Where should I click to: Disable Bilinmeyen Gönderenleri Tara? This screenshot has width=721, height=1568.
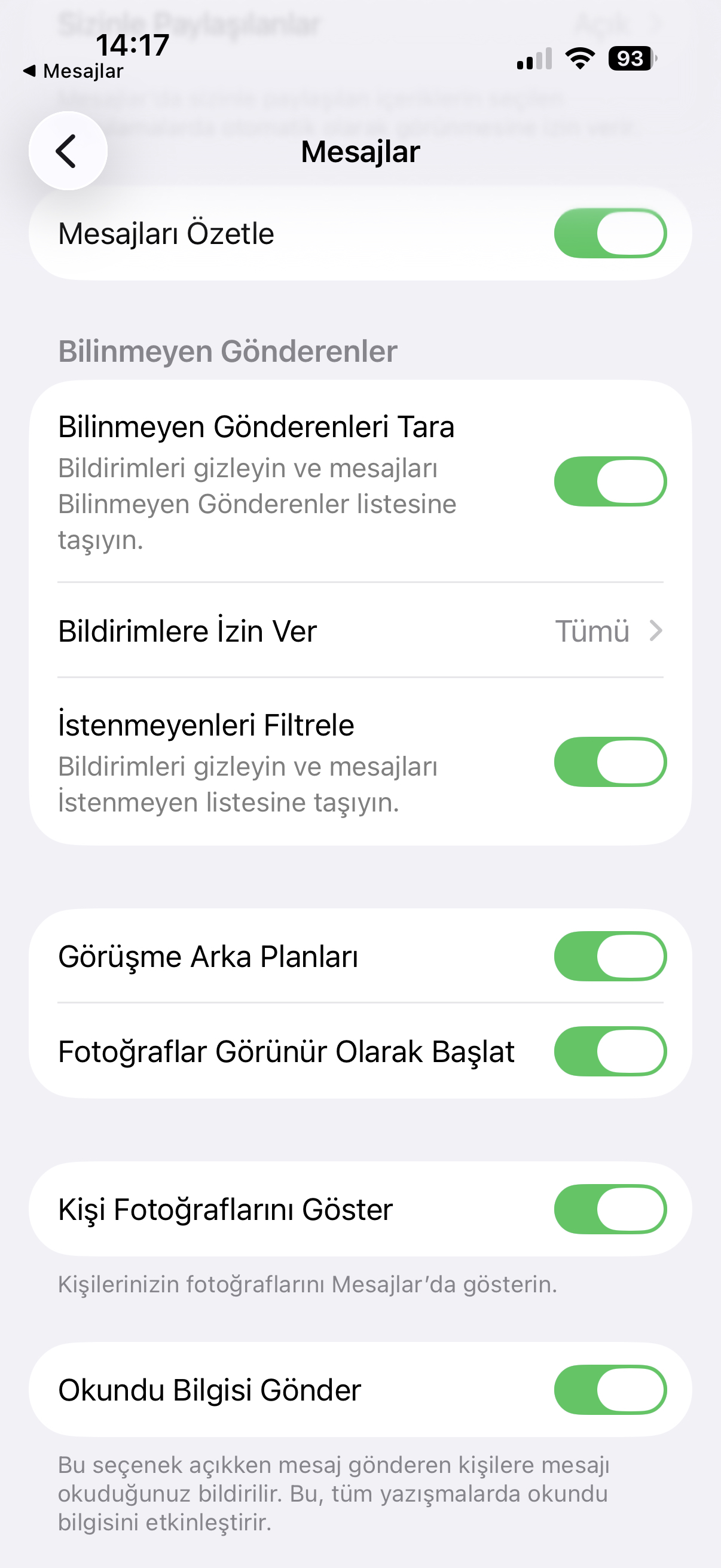[x=610, y=481]
